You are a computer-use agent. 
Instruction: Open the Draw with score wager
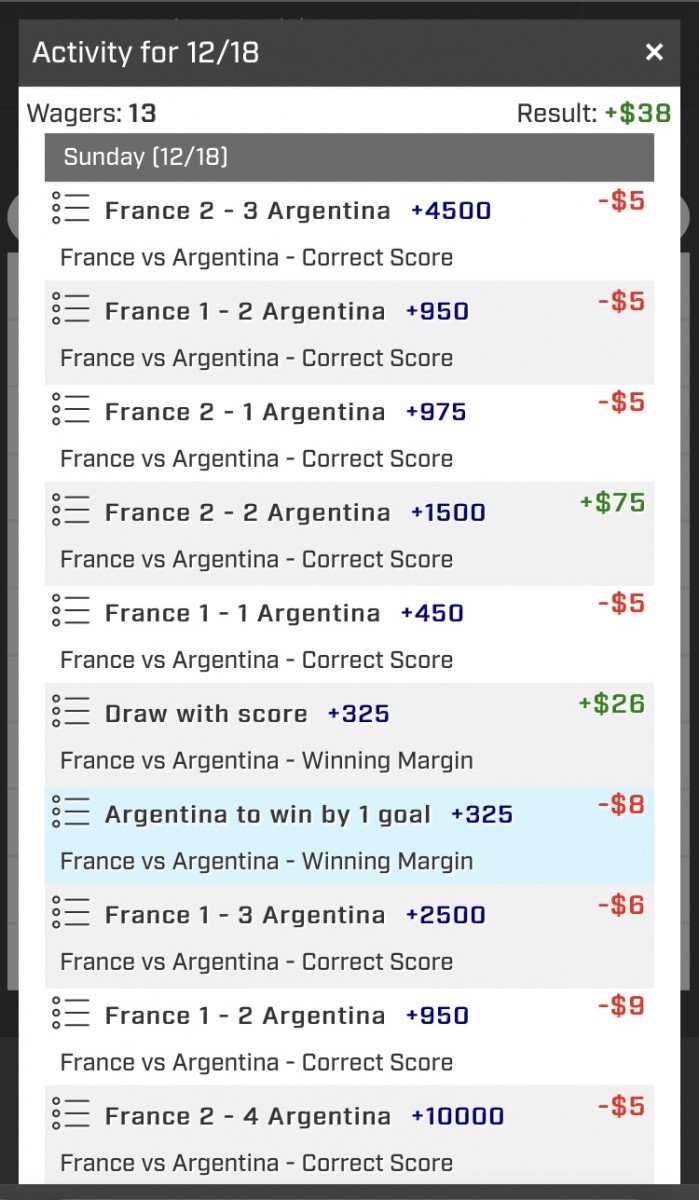(x=206, y=714)
